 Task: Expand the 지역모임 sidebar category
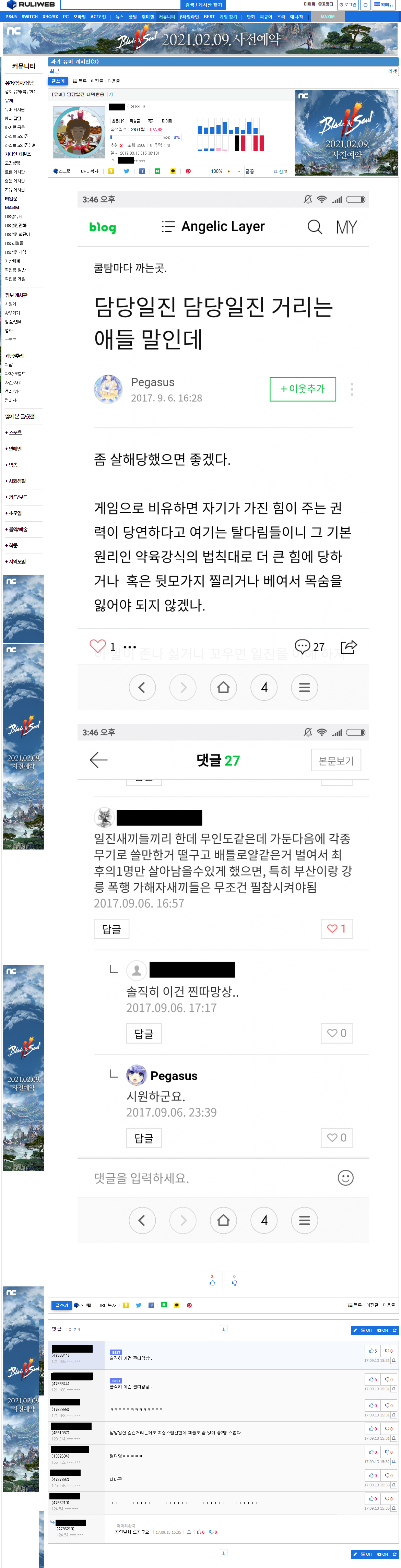15,562
